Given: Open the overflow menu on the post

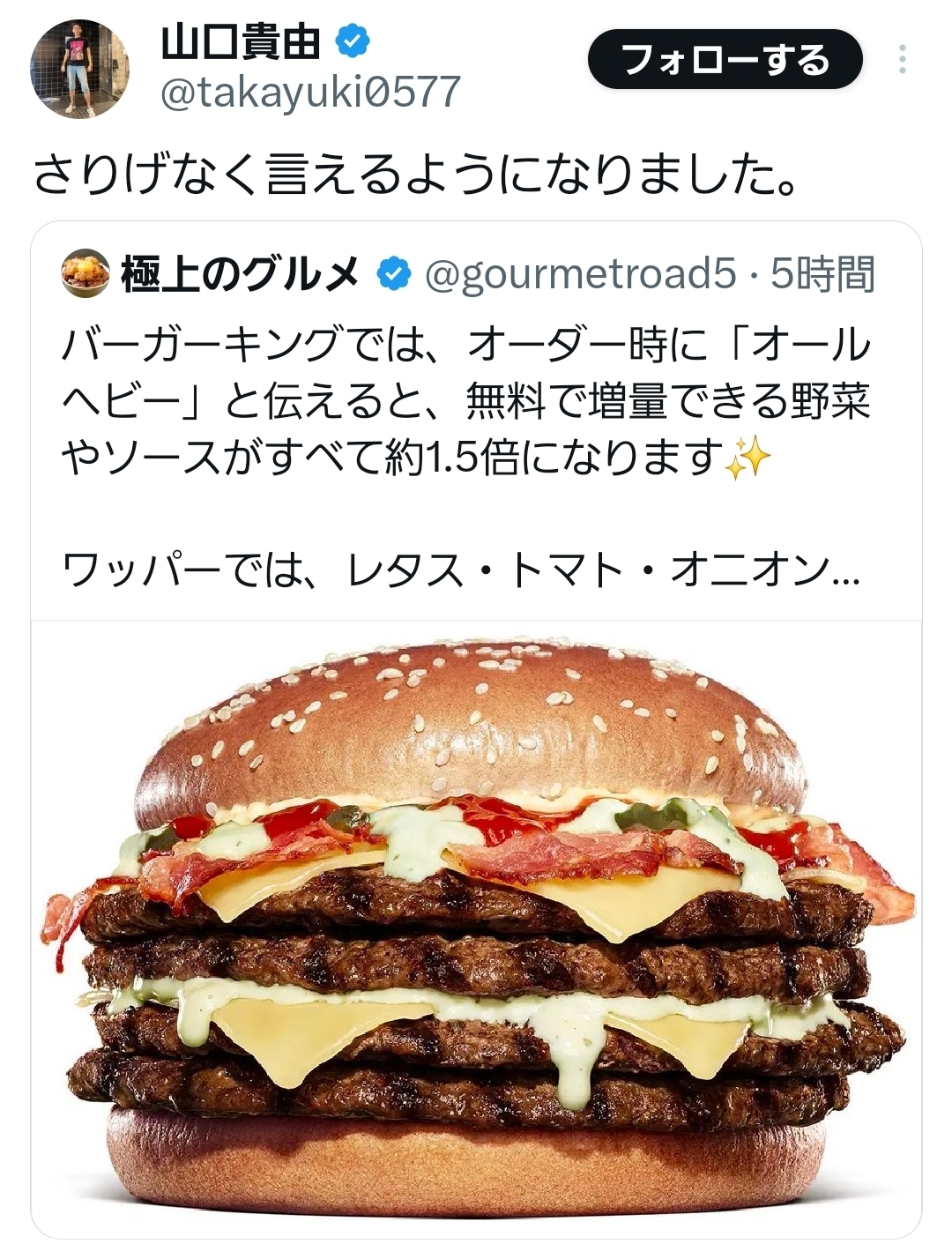Looking at the screenshot, I should (902, 60).
